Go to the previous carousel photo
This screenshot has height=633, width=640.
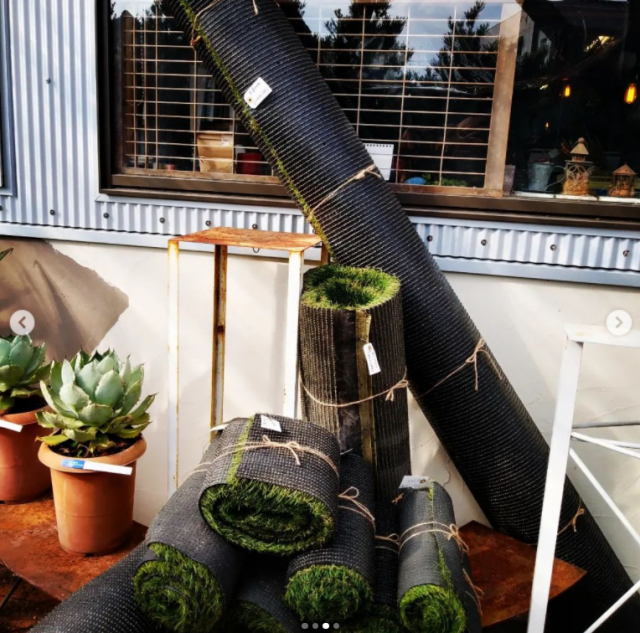click(22, 322)
